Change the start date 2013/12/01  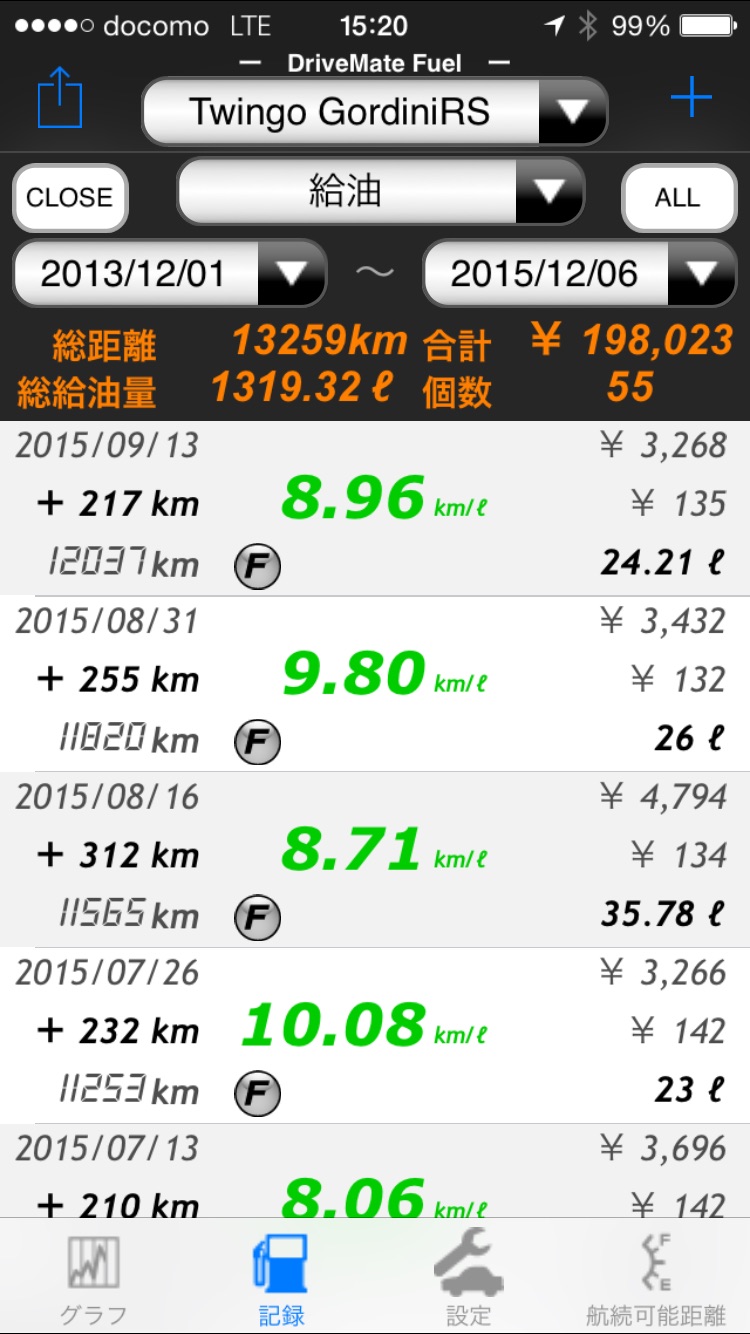170,273
